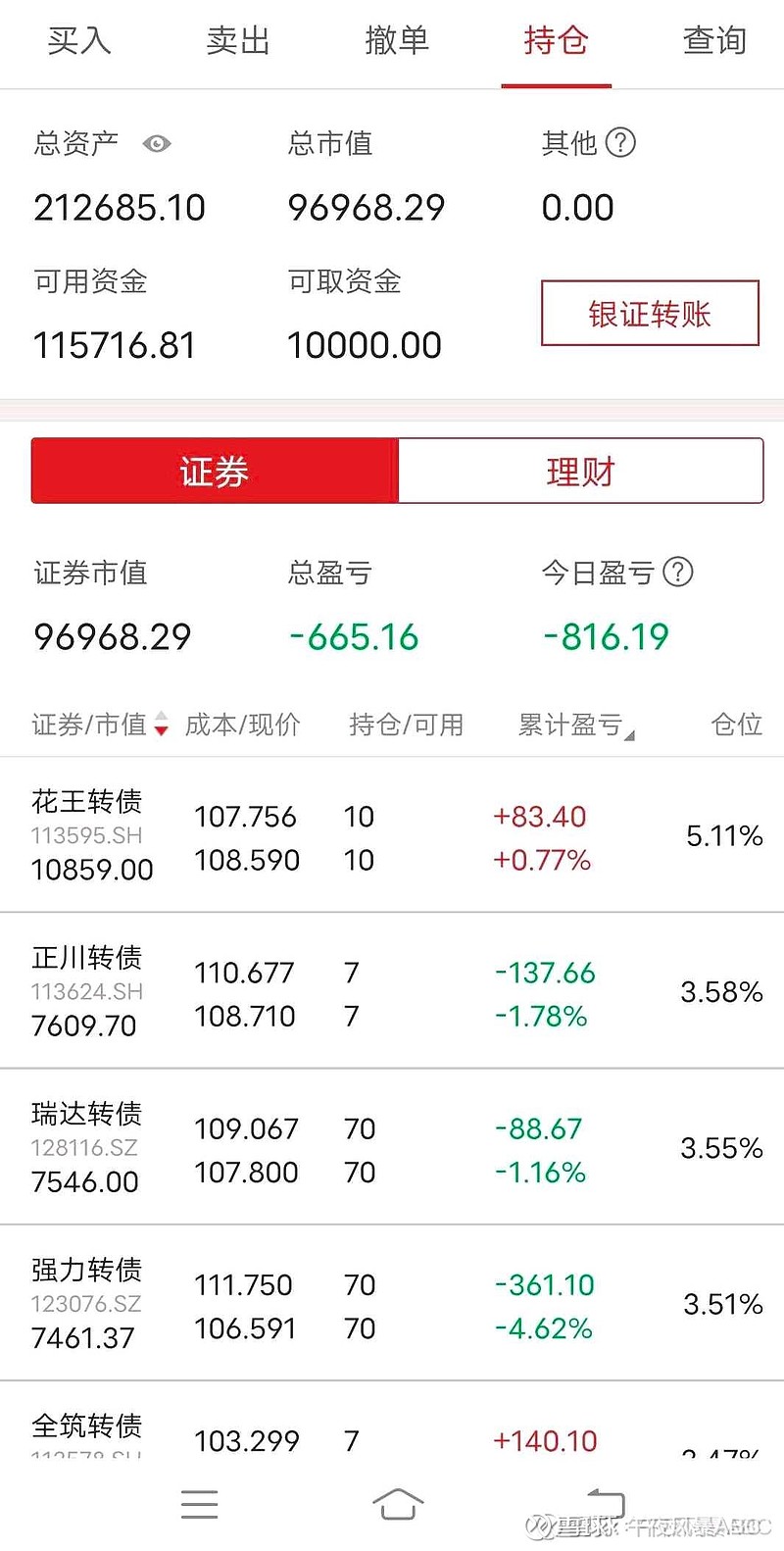Select the 证券 segment
784x1551 pixels.
pyautogui.click(x=215, y=472)
